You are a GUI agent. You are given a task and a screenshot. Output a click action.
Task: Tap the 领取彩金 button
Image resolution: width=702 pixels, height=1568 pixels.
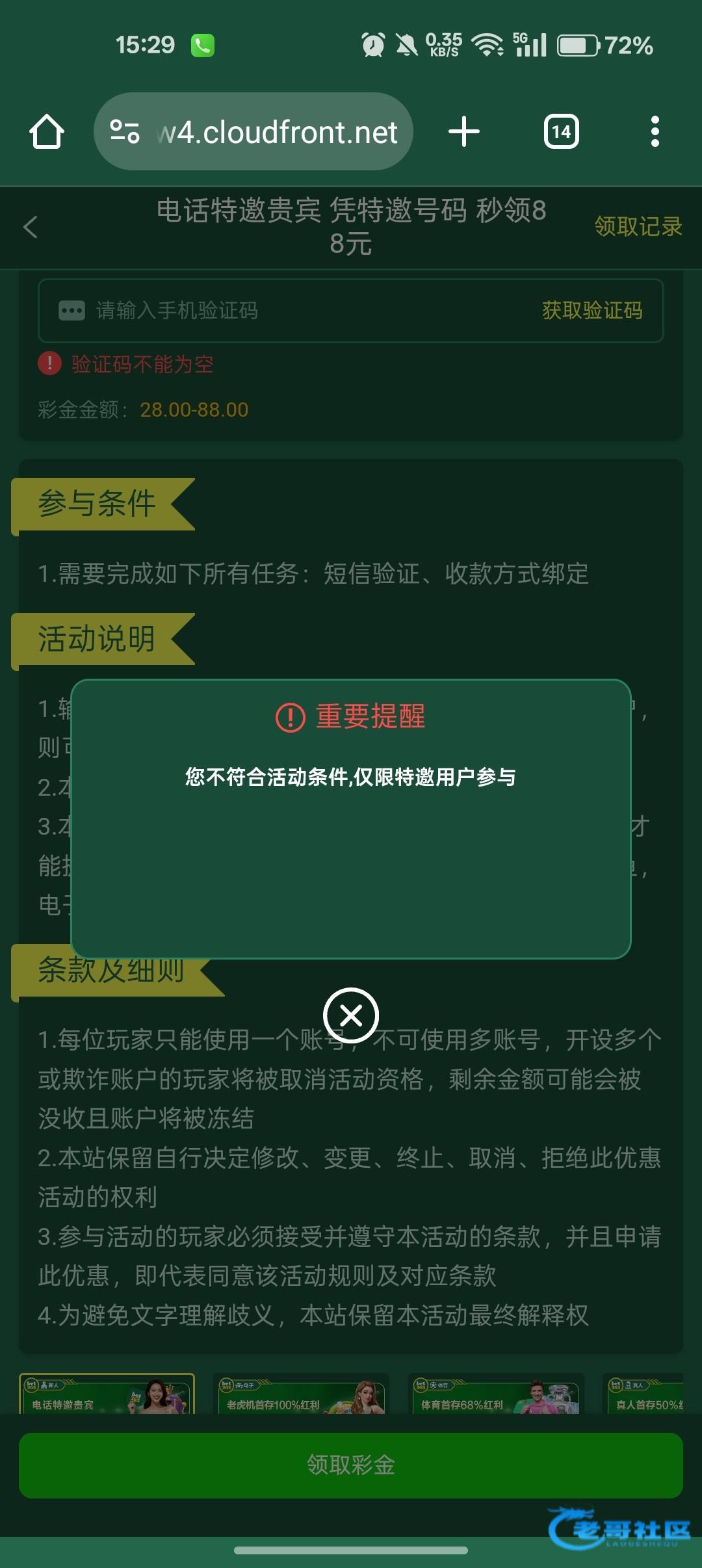click(351, 1465)
